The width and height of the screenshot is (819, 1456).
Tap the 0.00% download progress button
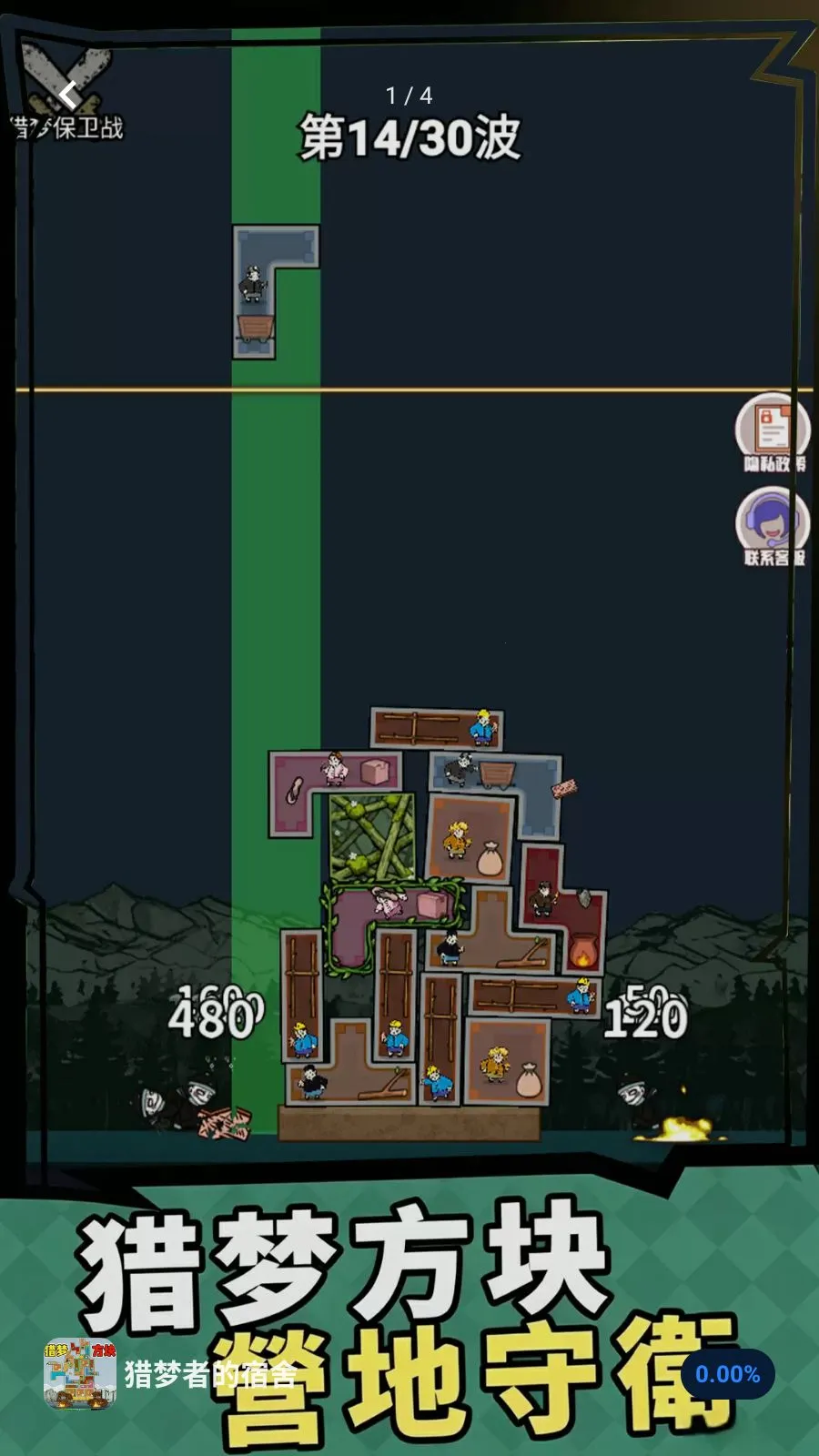(727, 1374)
